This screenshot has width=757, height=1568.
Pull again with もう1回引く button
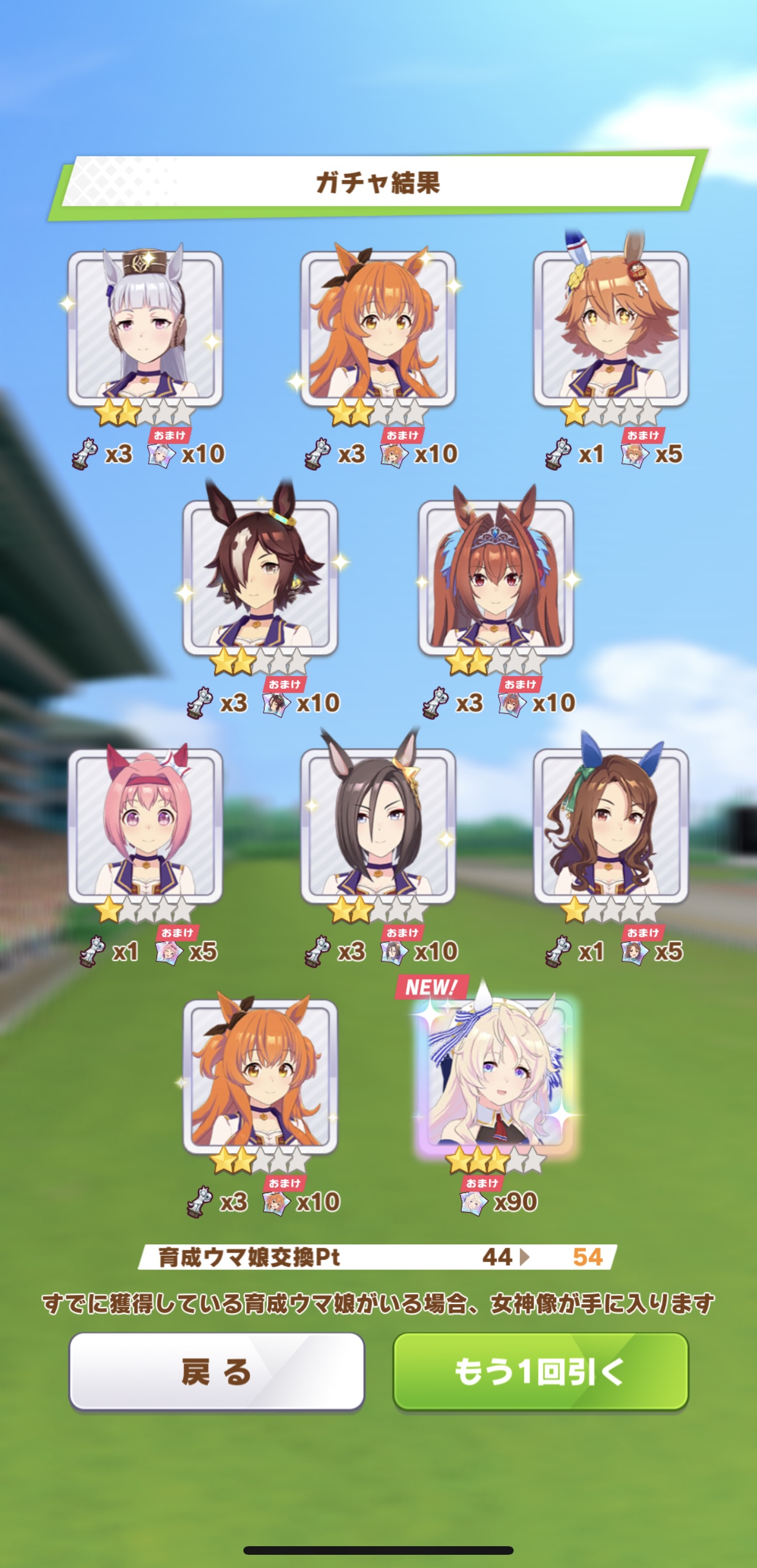click(x=541, y=1372)
